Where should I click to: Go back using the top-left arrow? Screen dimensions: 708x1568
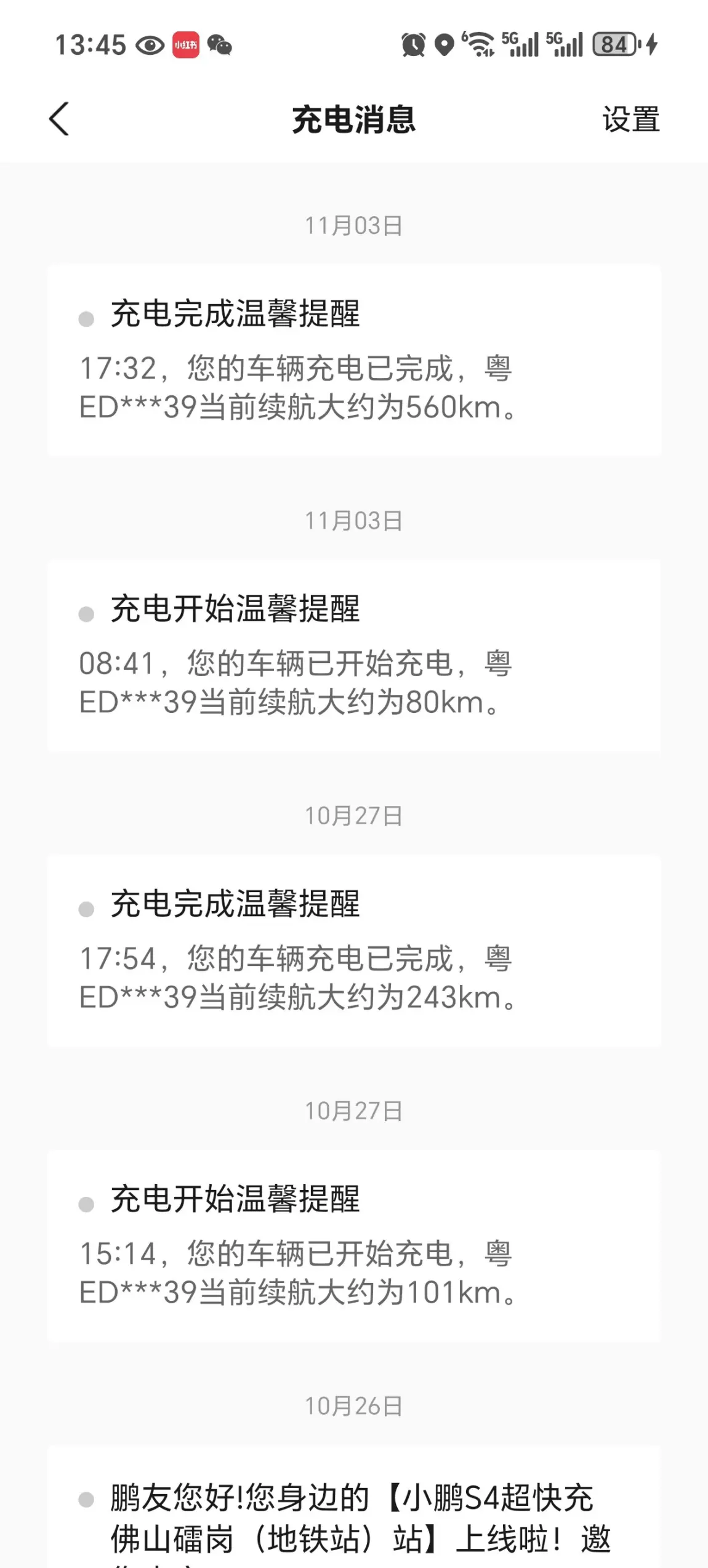click(59, 118)
